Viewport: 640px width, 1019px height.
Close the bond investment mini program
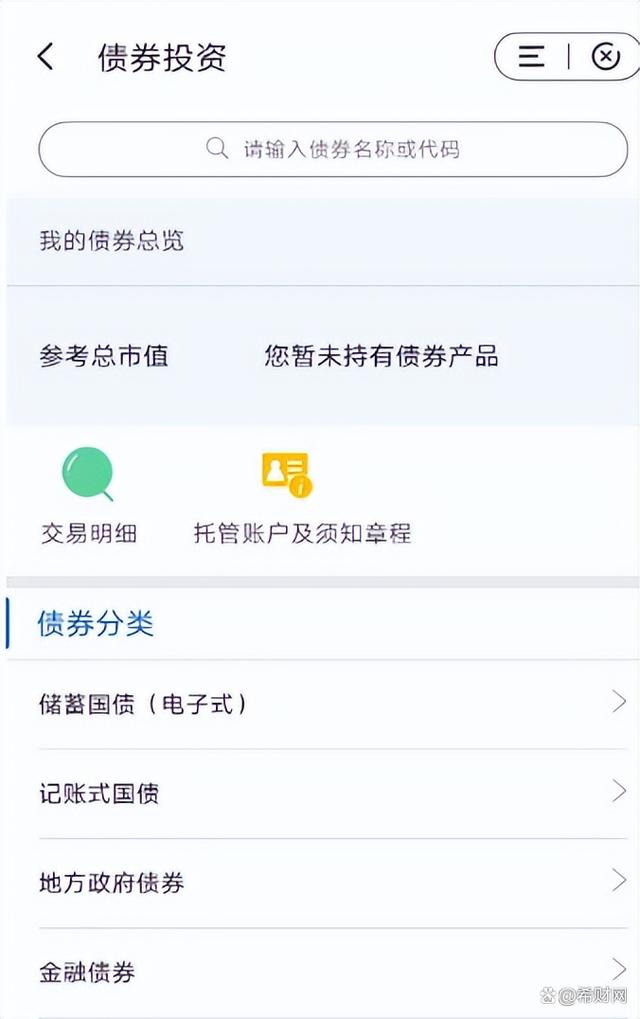pyautogui.click(x=605, y=57)
